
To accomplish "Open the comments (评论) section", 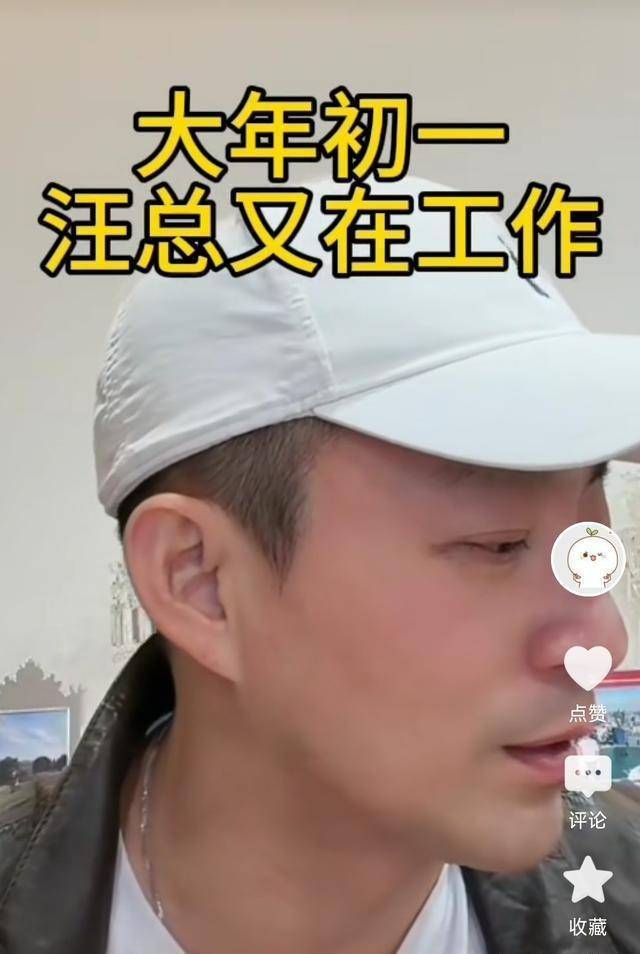I will coord(588,776).
